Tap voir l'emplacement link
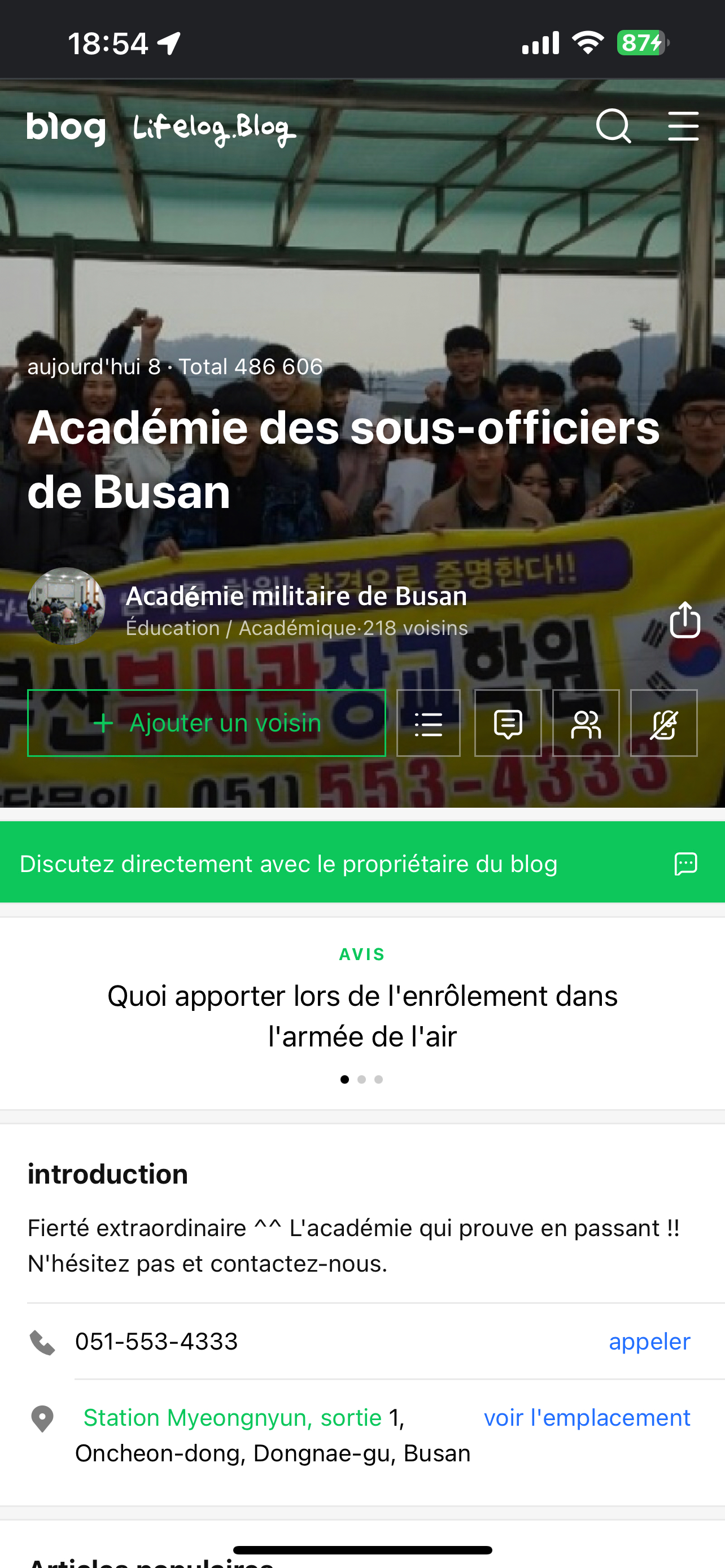The width and height of the screenshot is (725, 1568). (587, 1418)
